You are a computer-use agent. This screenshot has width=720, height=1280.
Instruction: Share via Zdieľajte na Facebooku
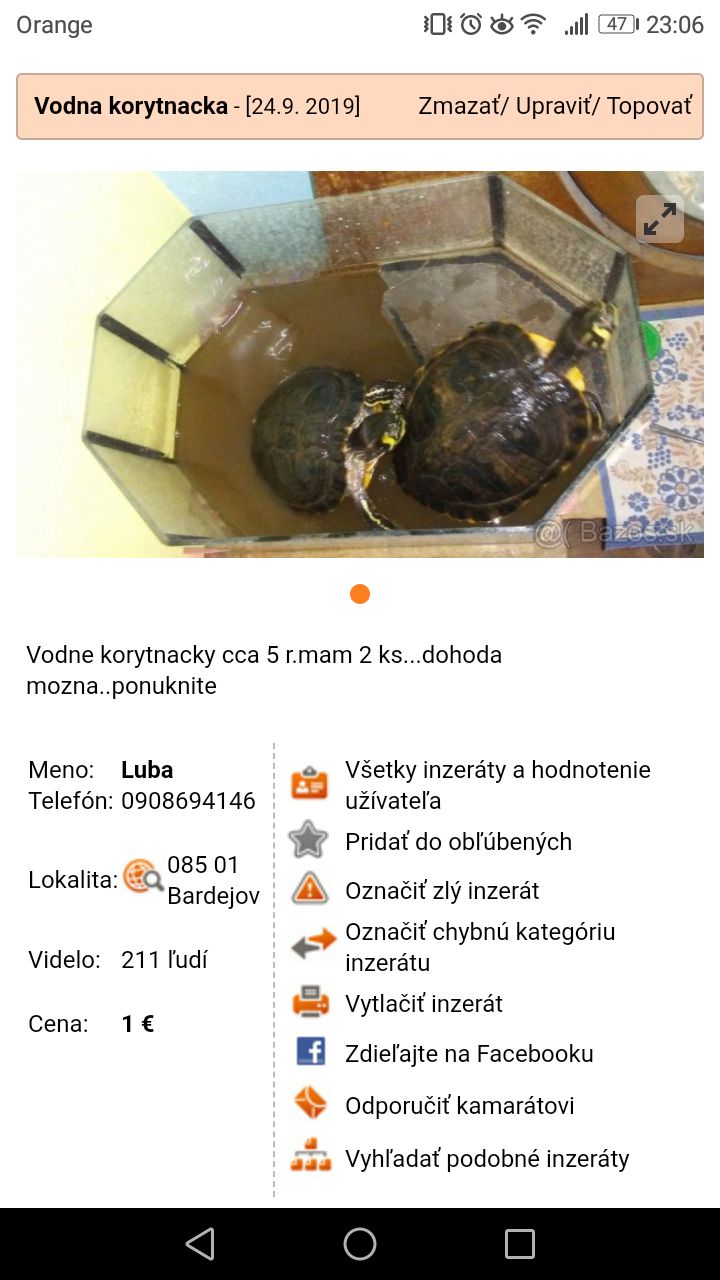(469, 1054)
